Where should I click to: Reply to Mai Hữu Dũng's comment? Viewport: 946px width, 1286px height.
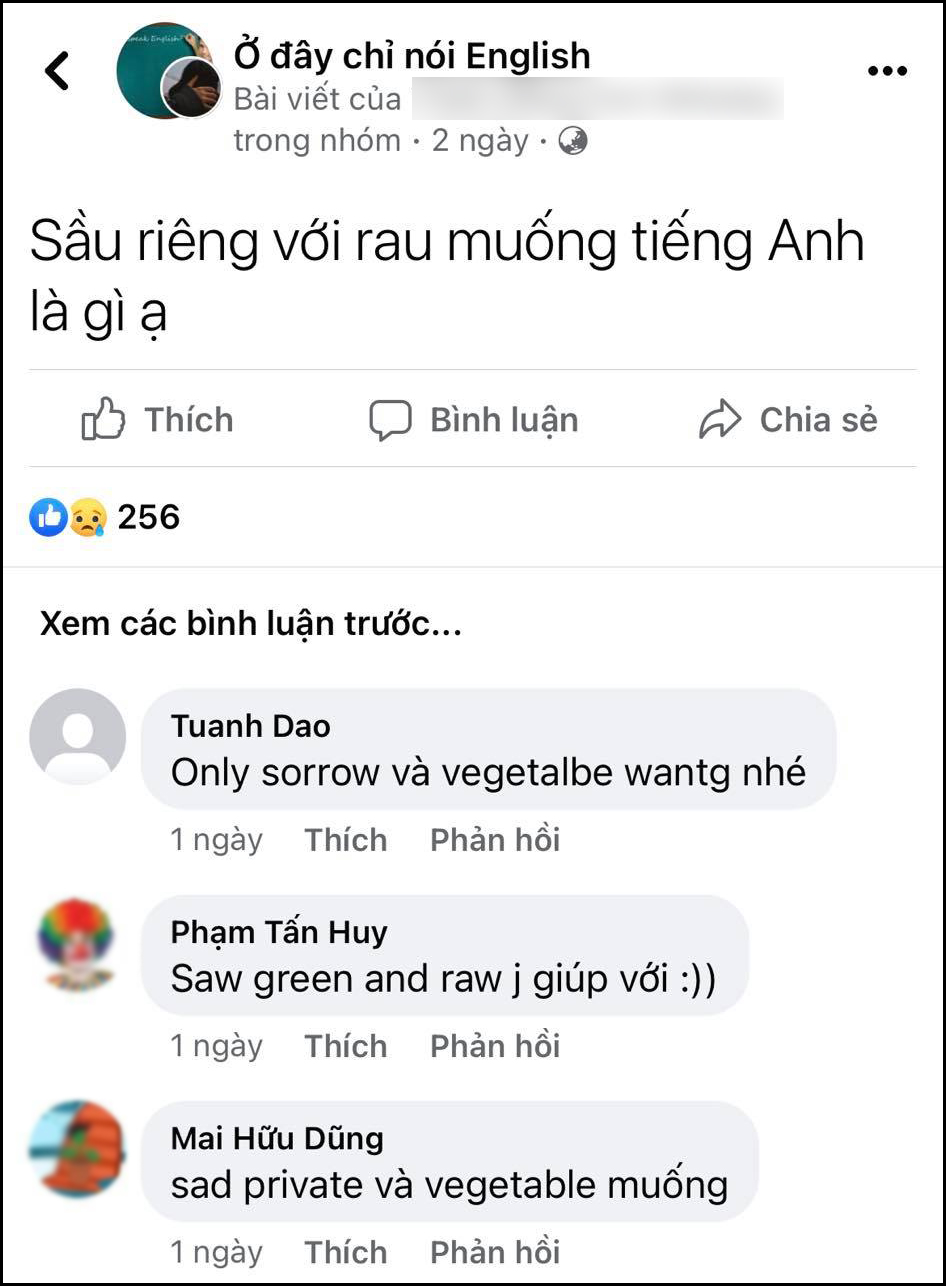pos(494,1252)
